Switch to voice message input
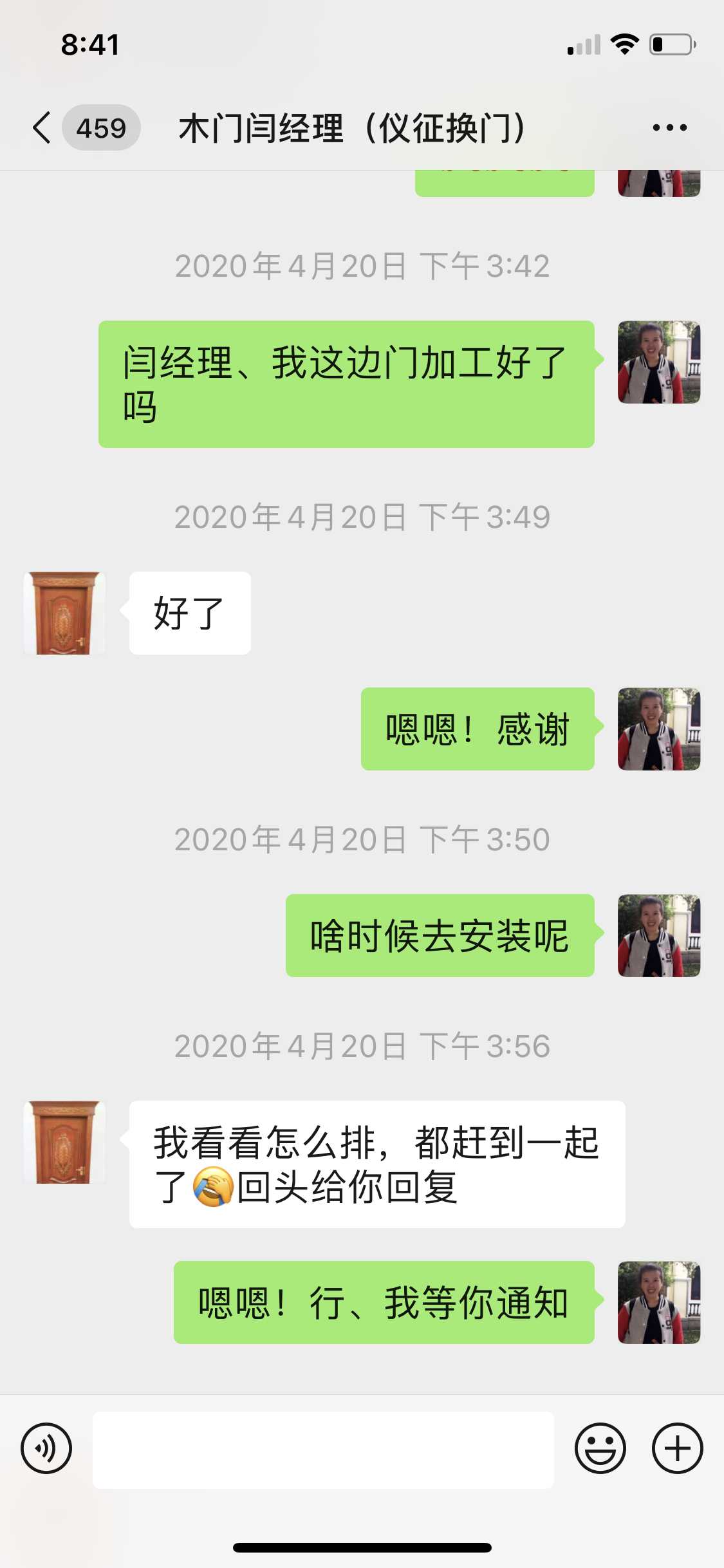Viewport: 724px width, 1568px height. 46,1449
